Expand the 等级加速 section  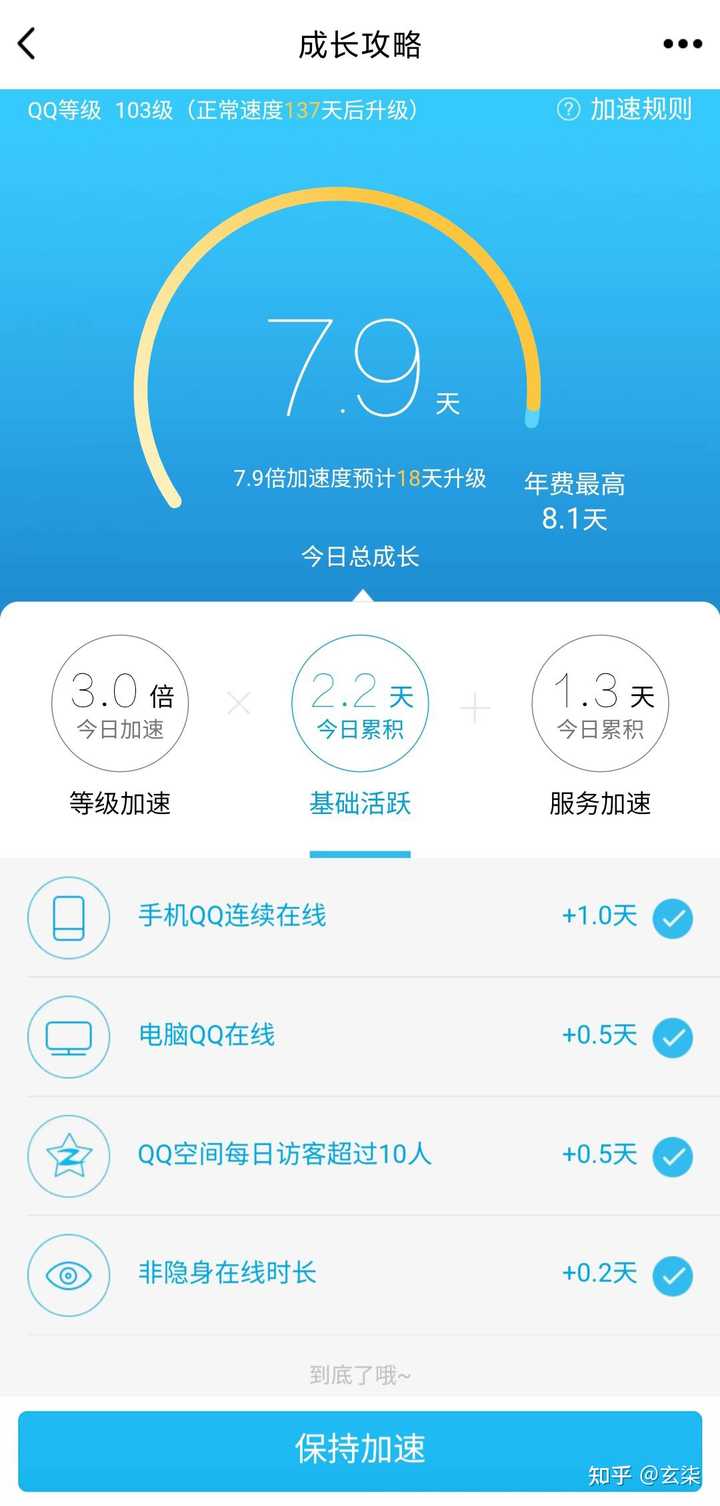pos(120,805)
